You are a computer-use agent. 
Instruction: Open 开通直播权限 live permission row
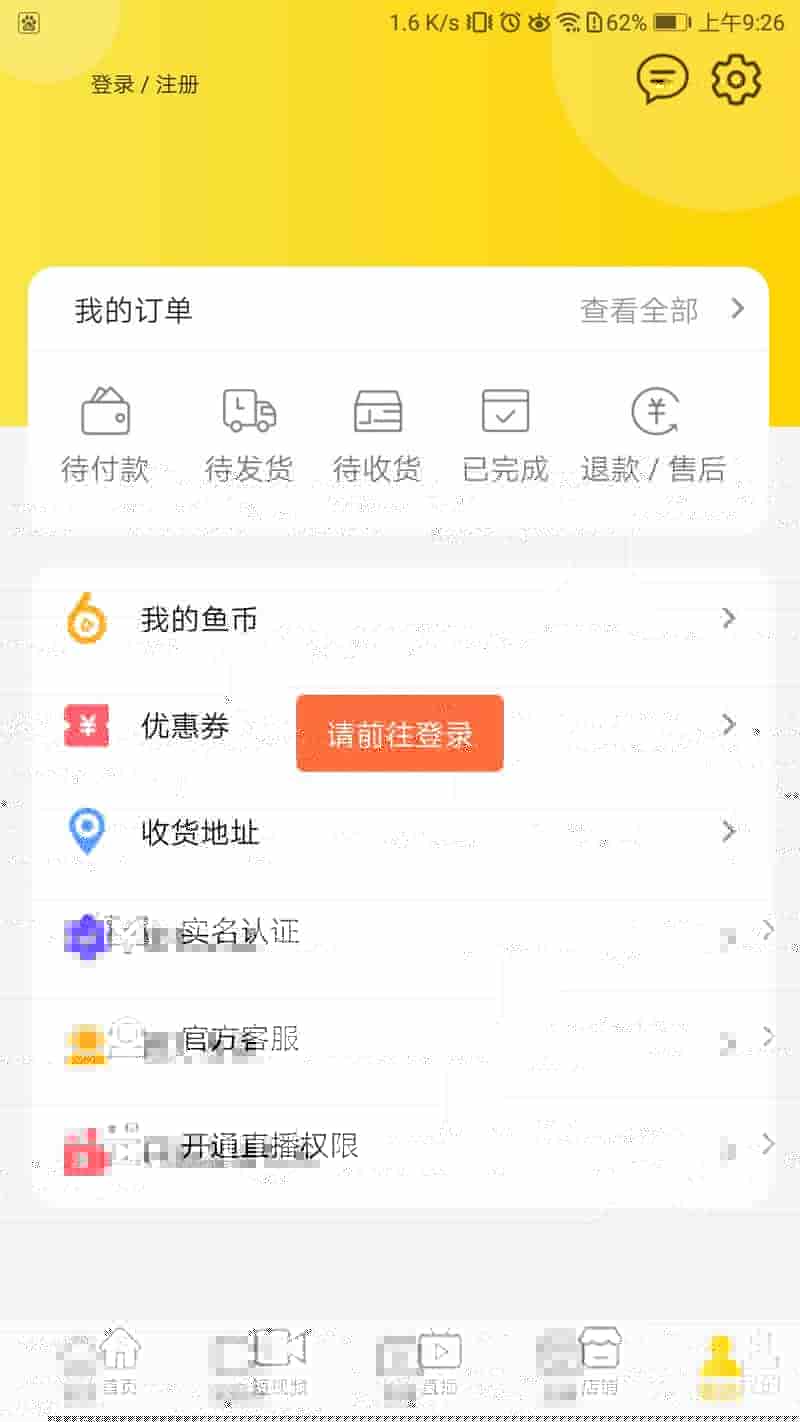[x=400, y=1146]
